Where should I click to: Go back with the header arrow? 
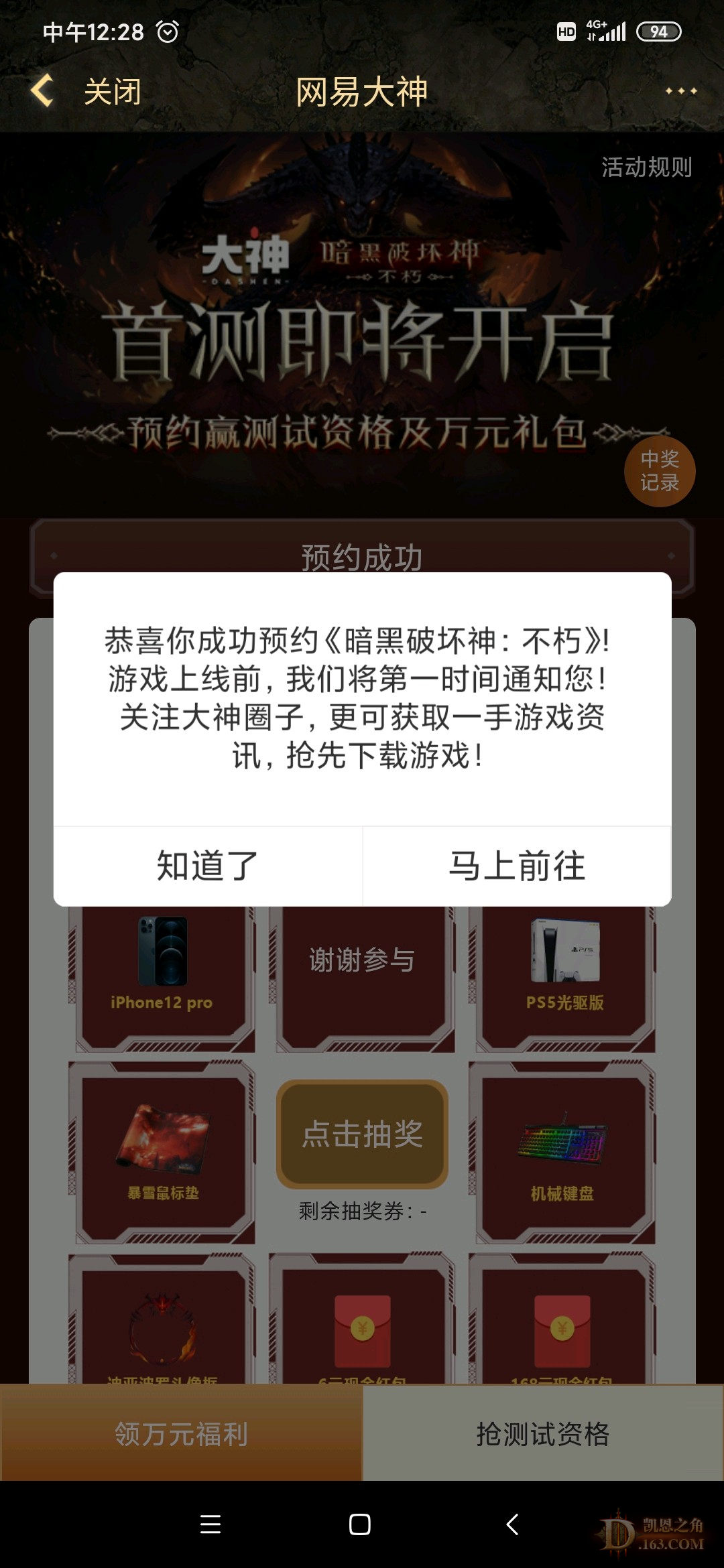click(42, 91)
